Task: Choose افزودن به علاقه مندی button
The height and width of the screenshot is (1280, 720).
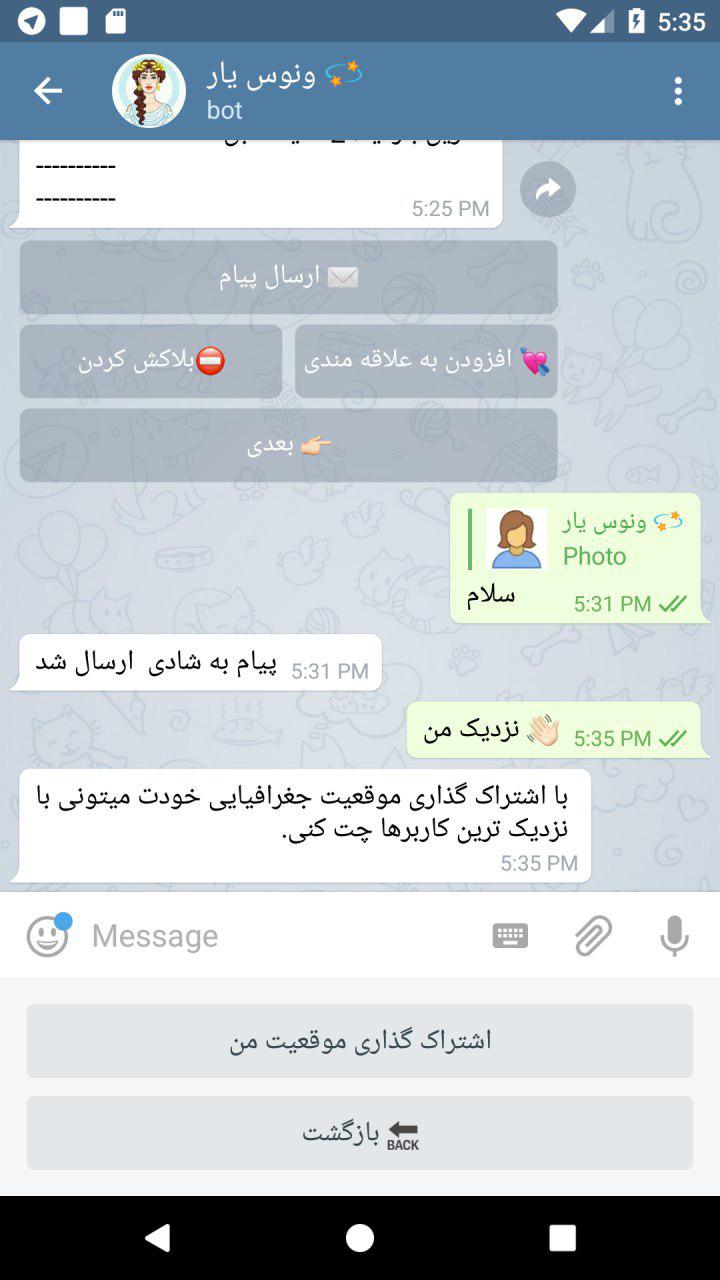Action: pyautogui.click(x=426, y=361)
